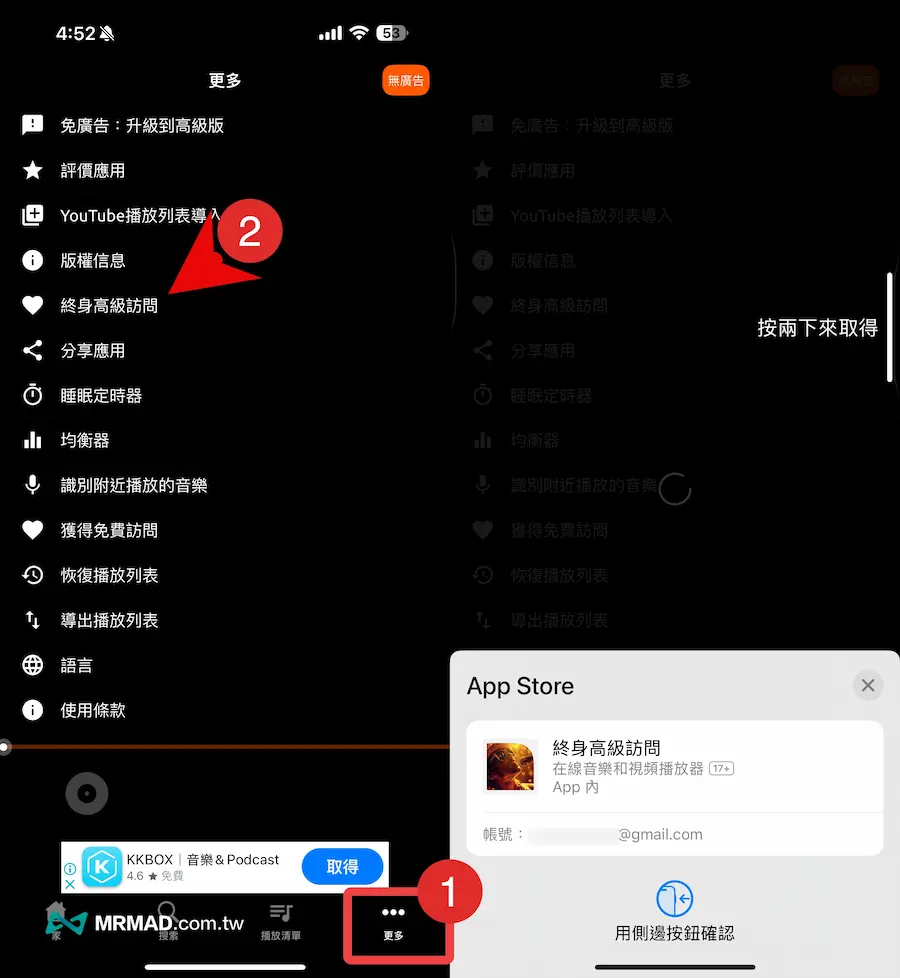Close the App Store purchase sheet

(867, 685)
